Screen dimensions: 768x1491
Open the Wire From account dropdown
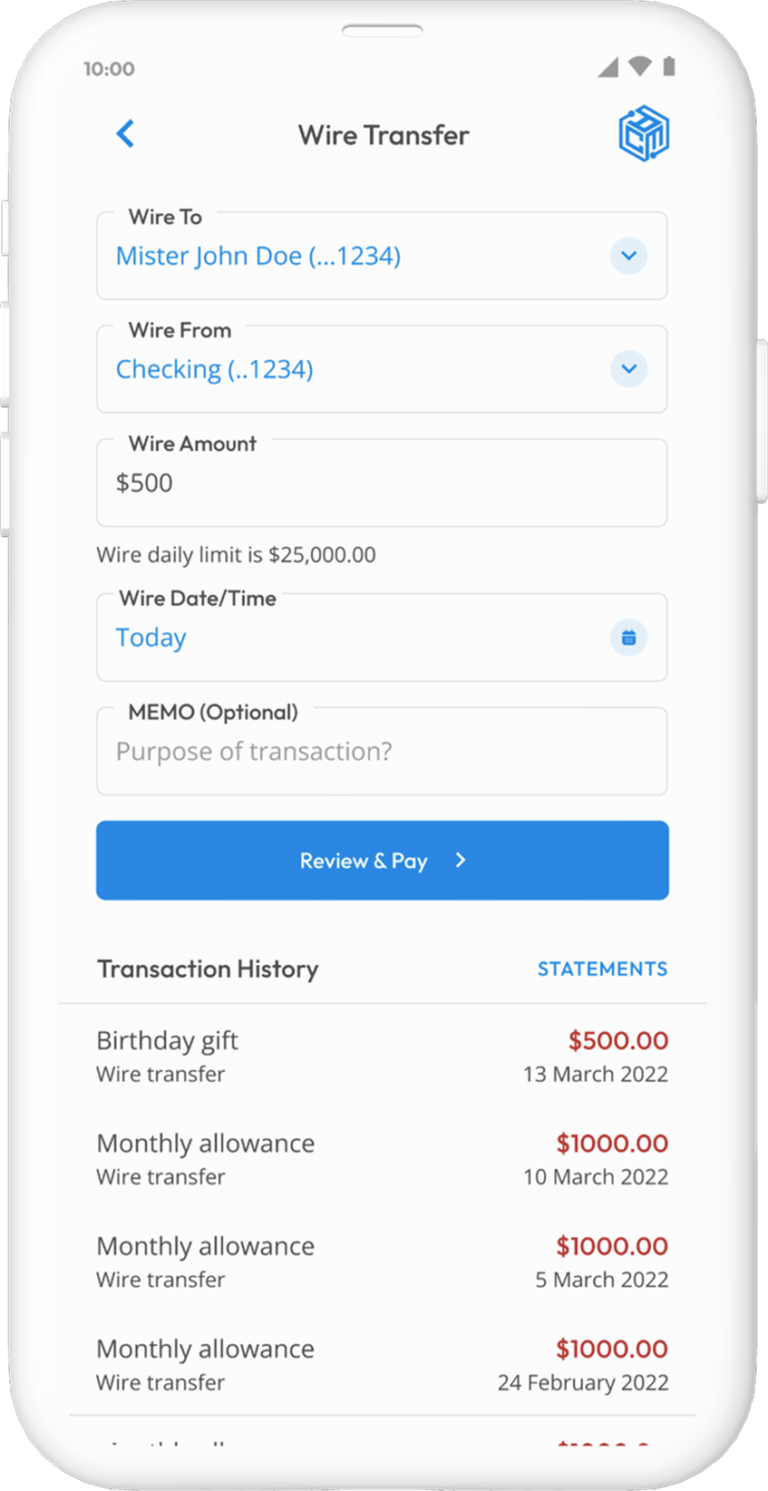(x=628, y=369)
